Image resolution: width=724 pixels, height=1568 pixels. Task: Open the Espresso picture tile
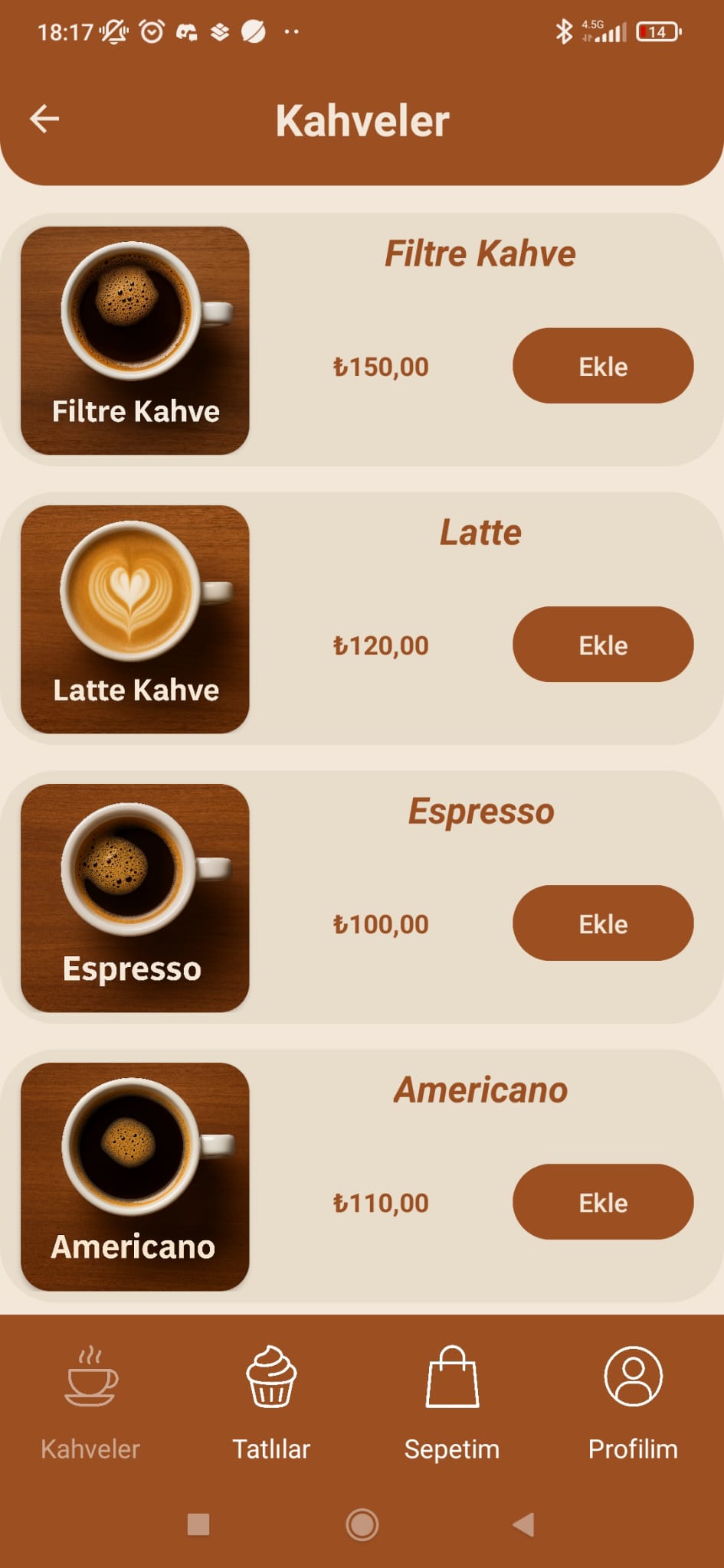pos(135,898)
